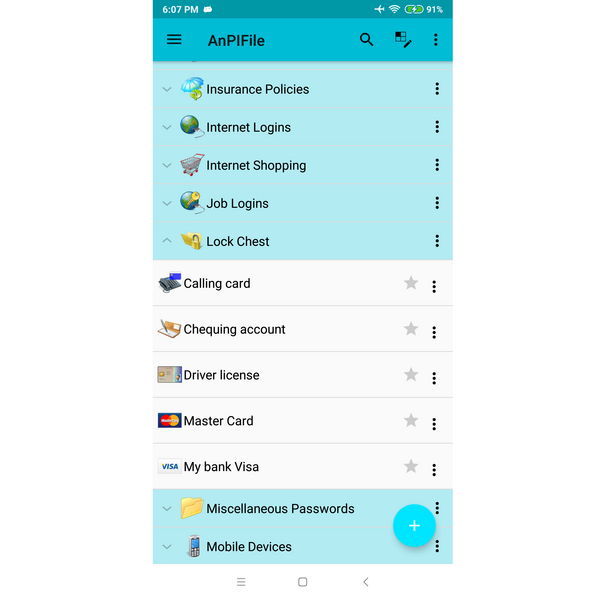Open options menu for Job Logins
The image size is (600, 600).
tap(437, 203)
